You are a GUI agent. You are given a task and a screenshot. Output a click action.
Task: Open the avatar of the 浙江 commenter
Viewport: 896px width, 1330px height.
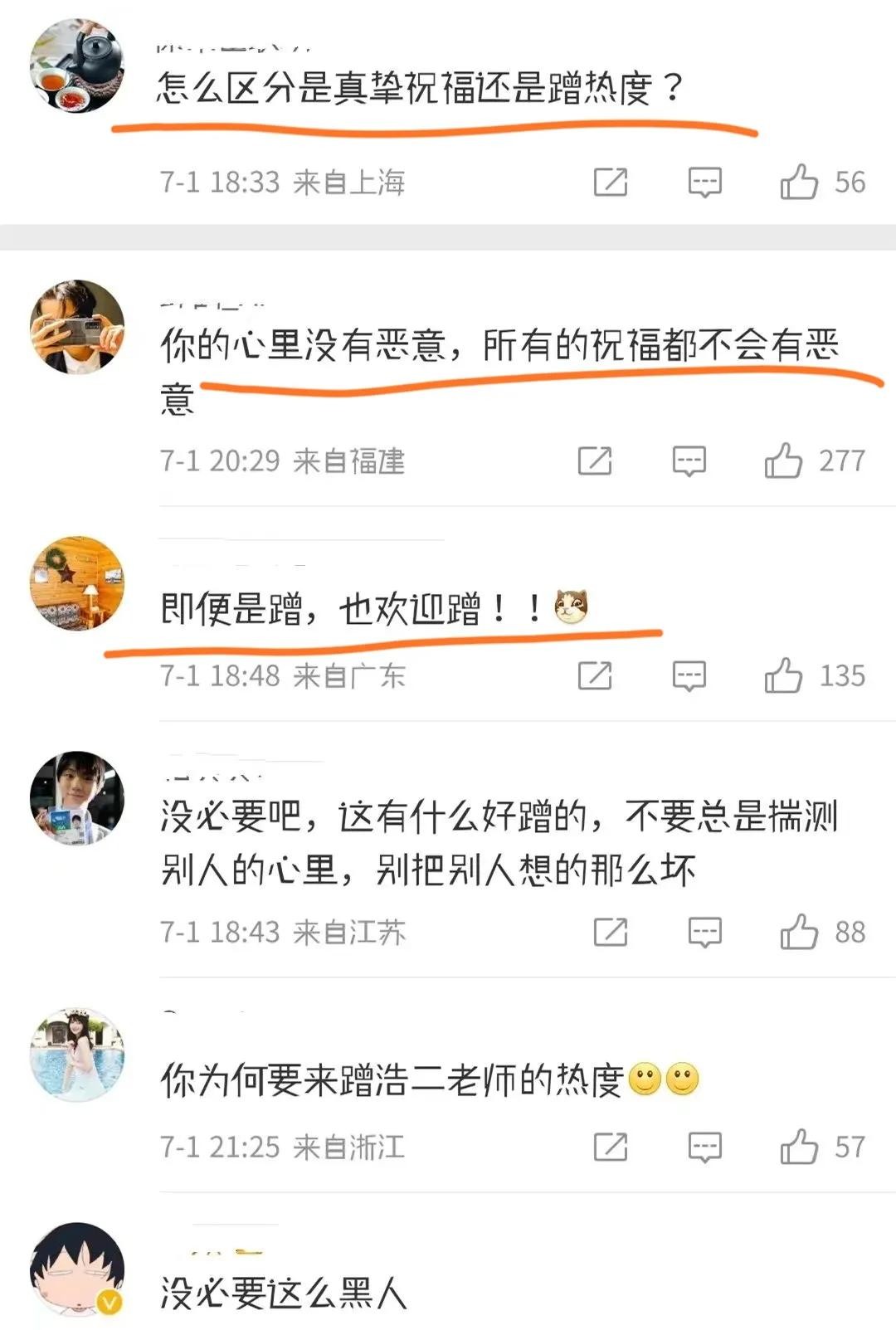76,1055
